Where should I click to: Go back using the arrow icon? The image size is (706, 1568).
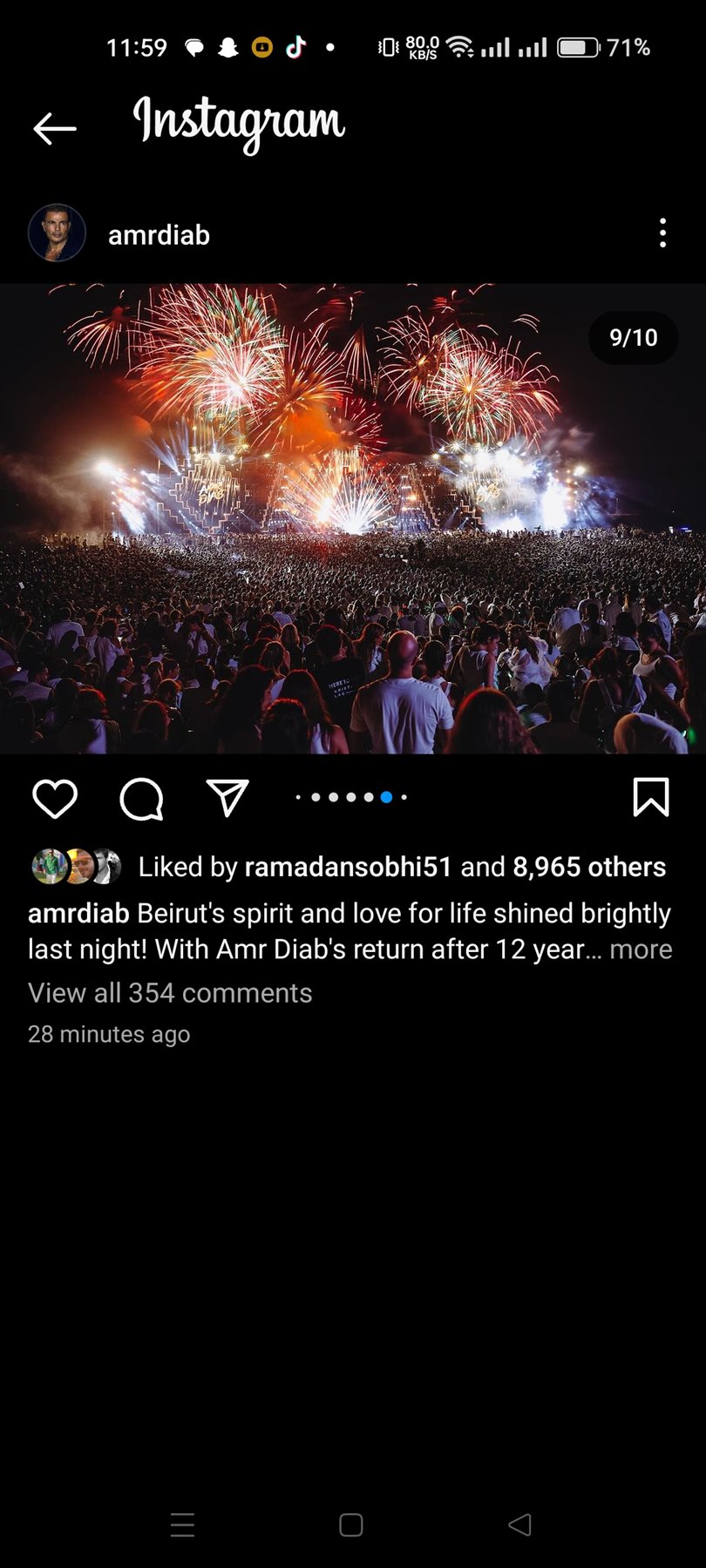tap(55, 129)
